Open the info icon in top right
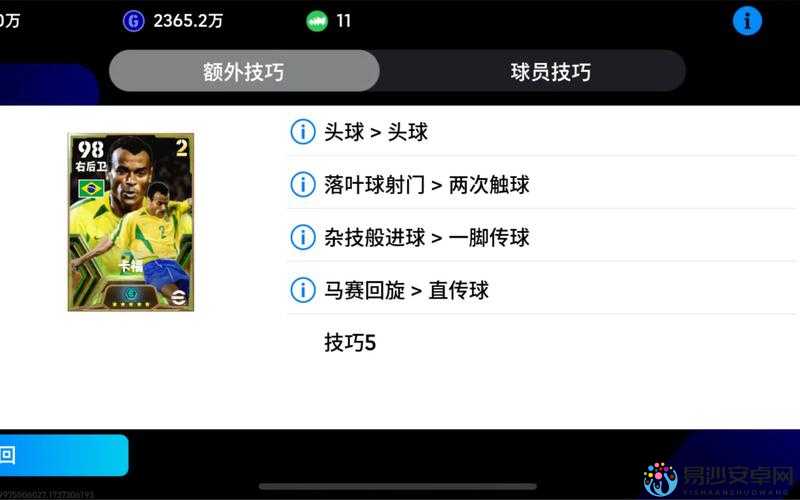 coord(747,20)
